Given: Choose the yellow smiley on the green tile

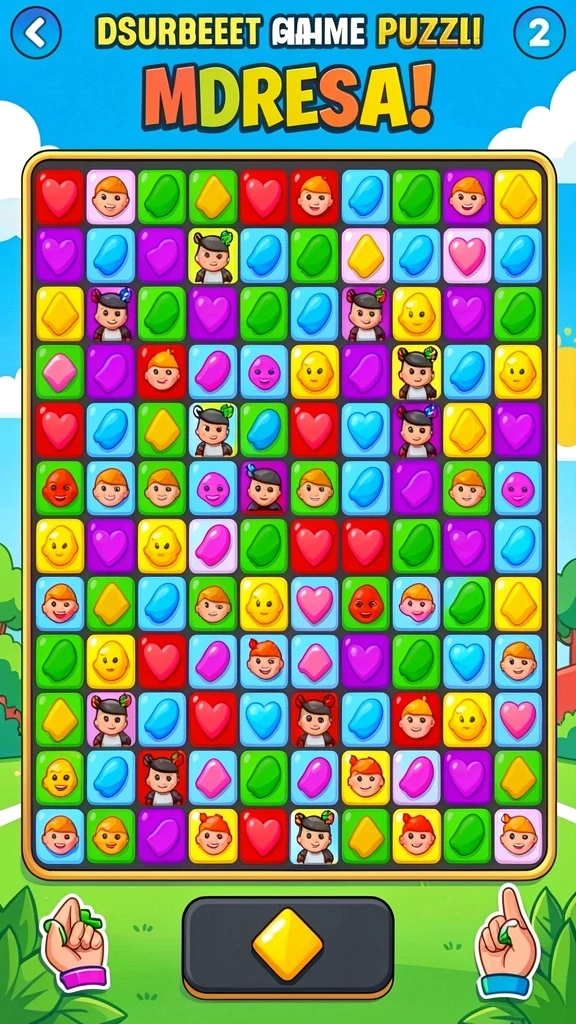Looking at the screenshot, I should 60,778.
